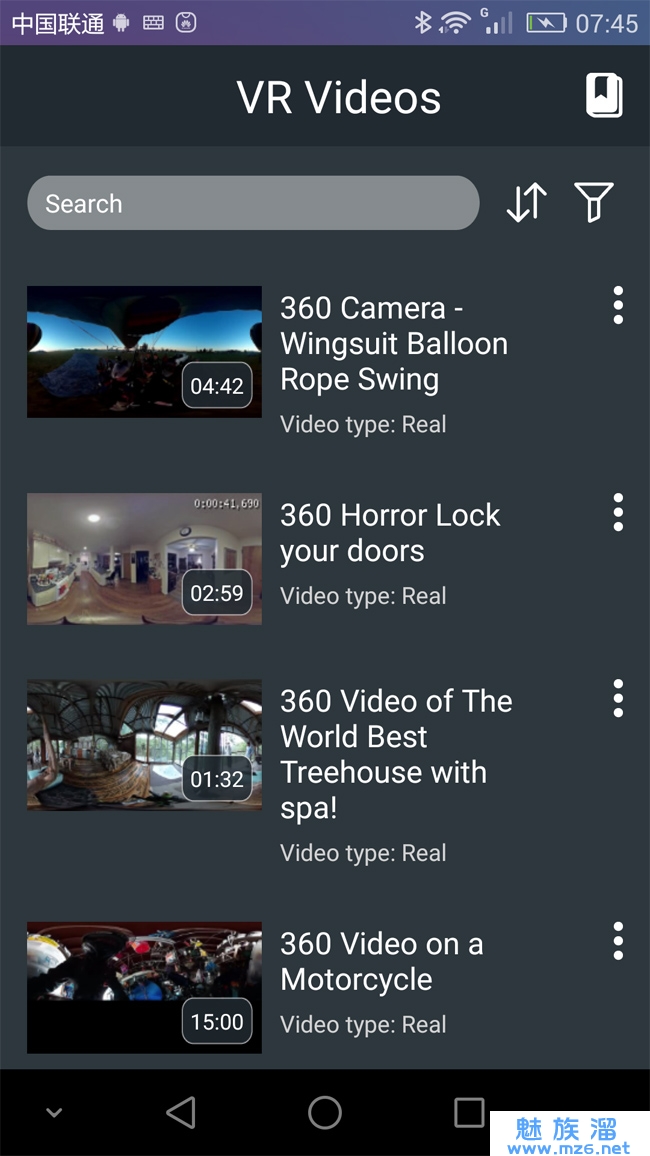The width and height of the screenshot is (650, 1156).
Task: Open more options for Motorcycle video
Action: tap(618, 941)
